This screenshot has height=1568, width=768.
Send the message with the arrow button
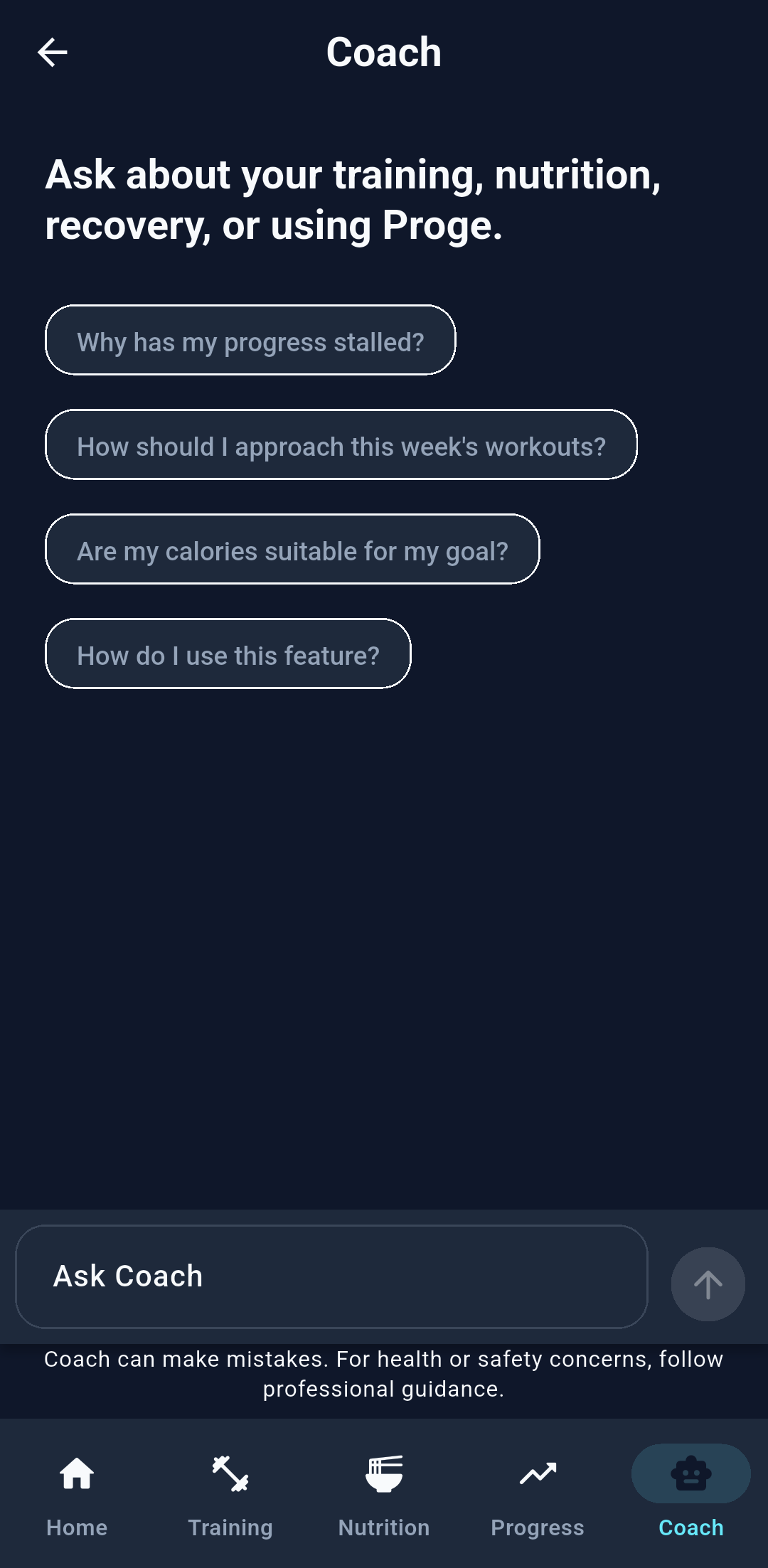point(708,1284)
